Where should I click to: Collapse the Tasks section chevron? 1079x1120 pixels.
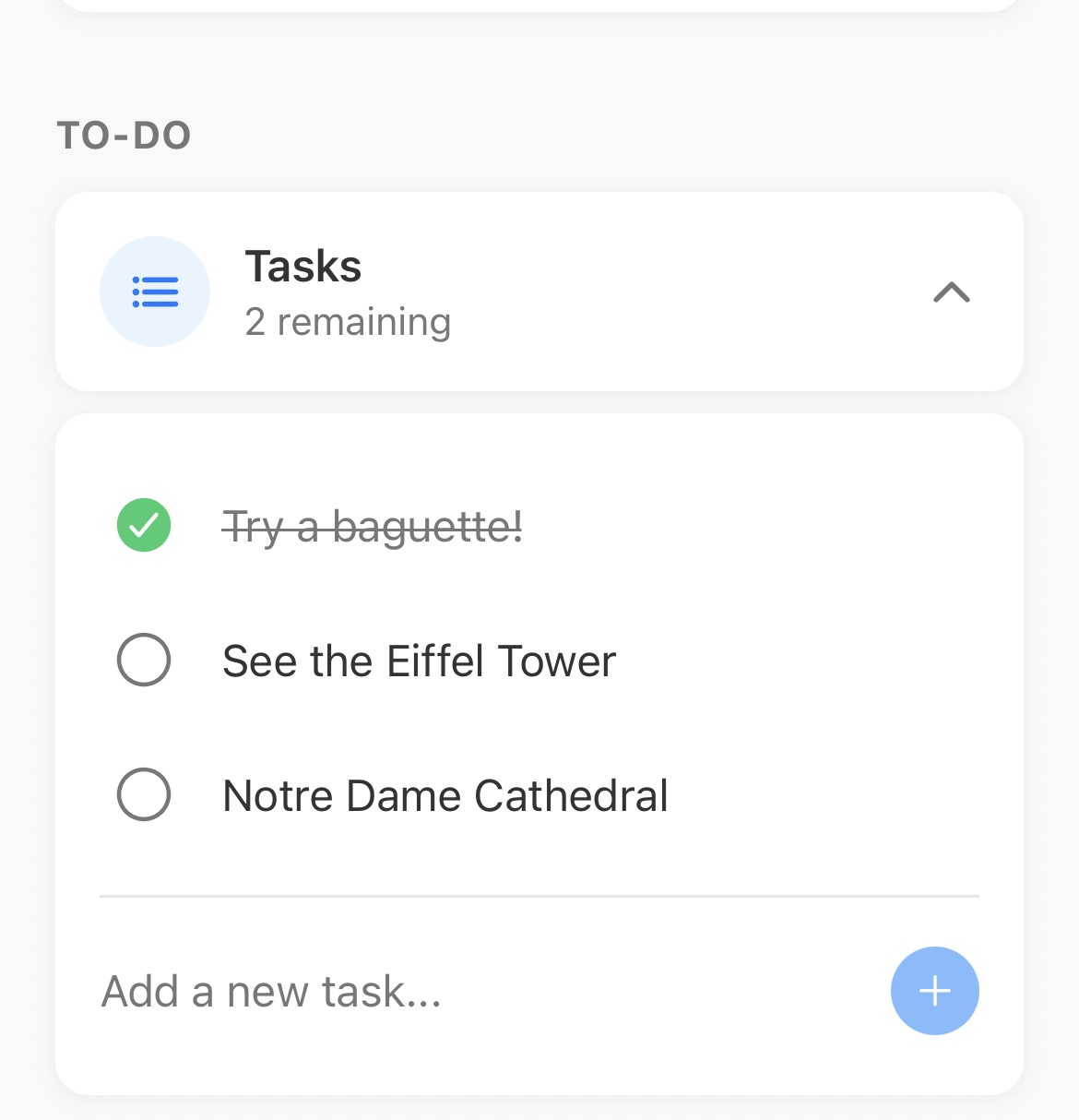point(951,292)
